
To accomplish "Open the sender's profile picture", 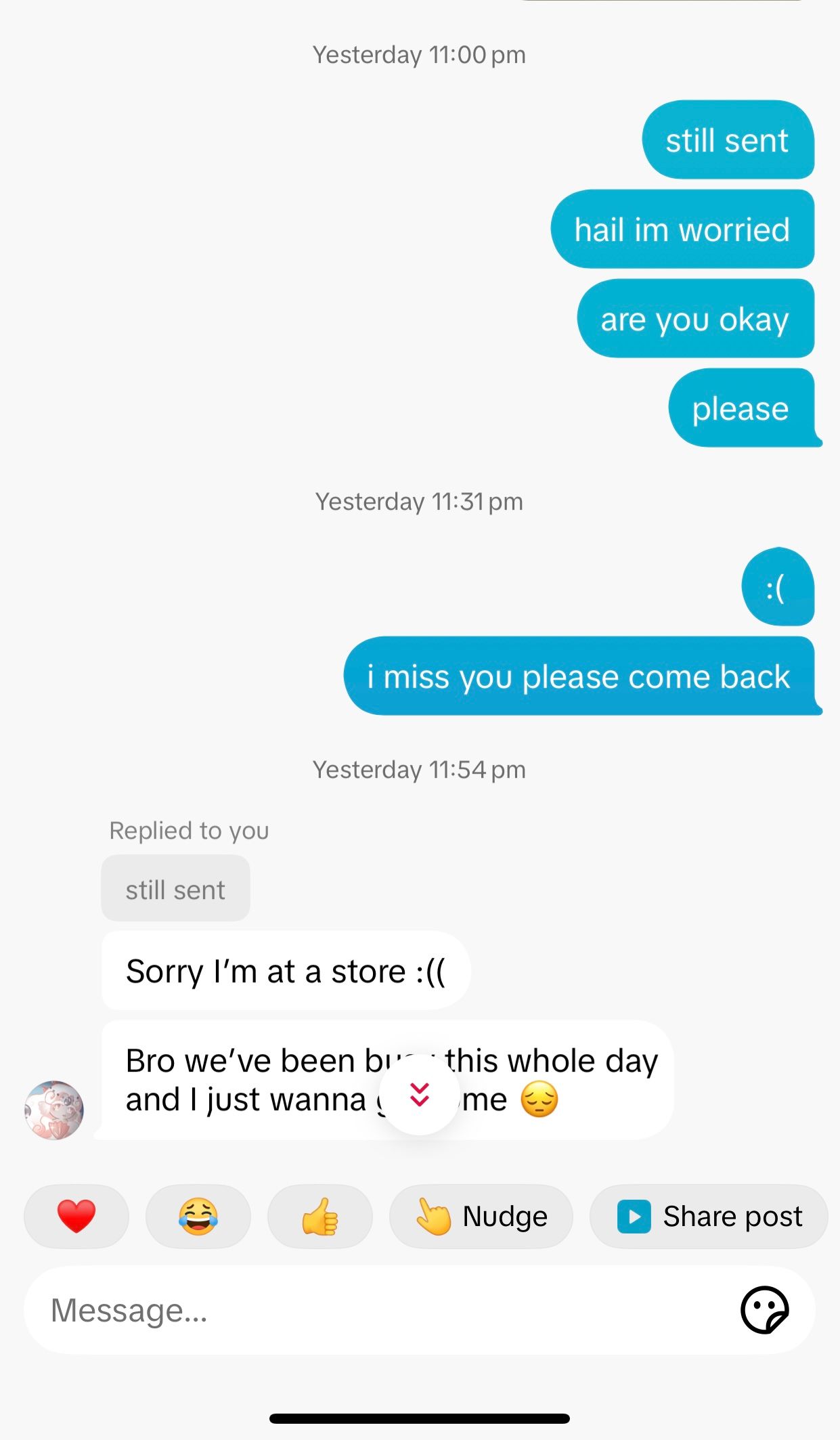I will (54, 1110).
